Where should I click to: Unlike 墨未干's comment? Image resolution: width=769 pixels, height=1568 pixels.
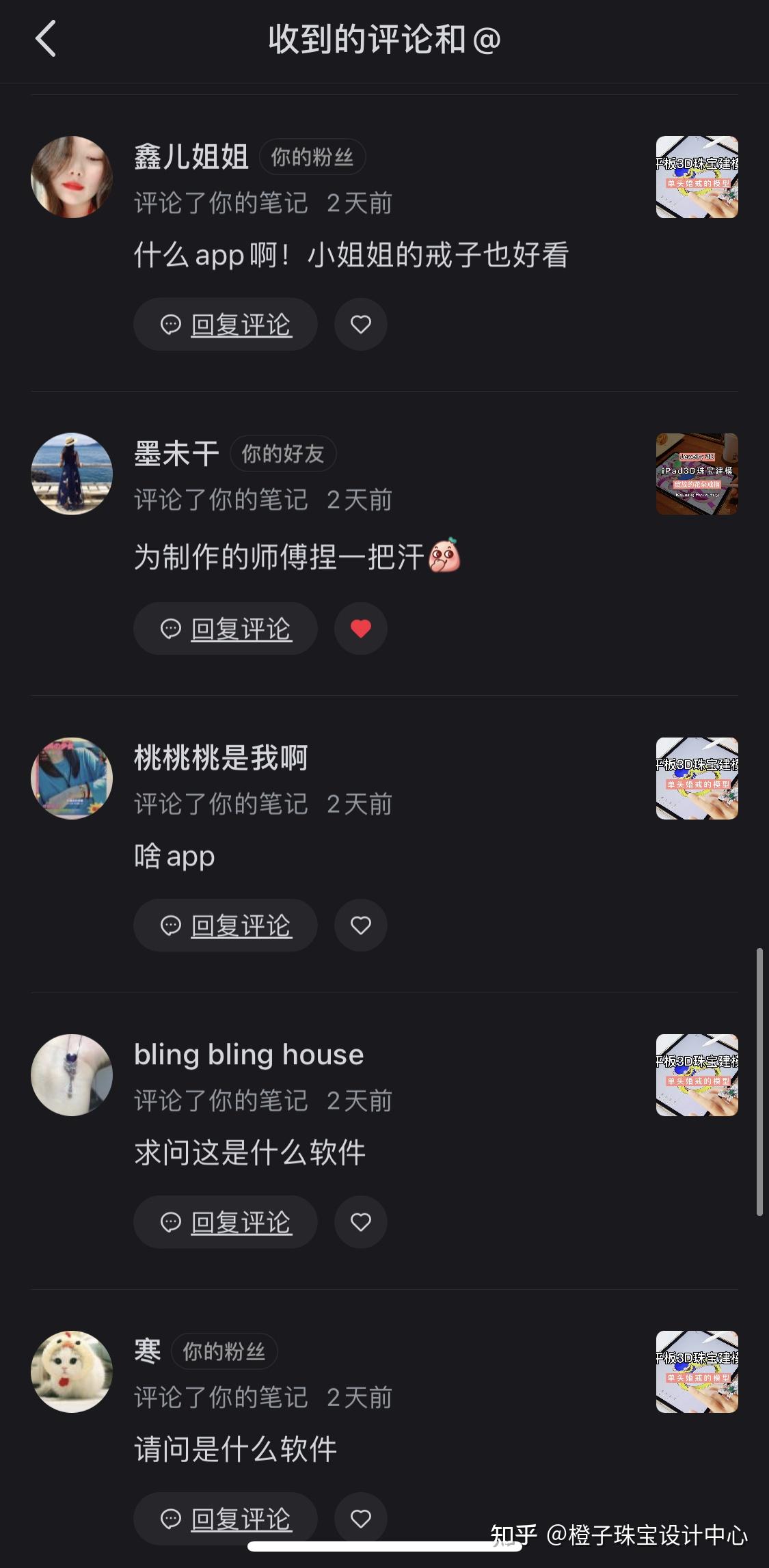click(361, 629)
